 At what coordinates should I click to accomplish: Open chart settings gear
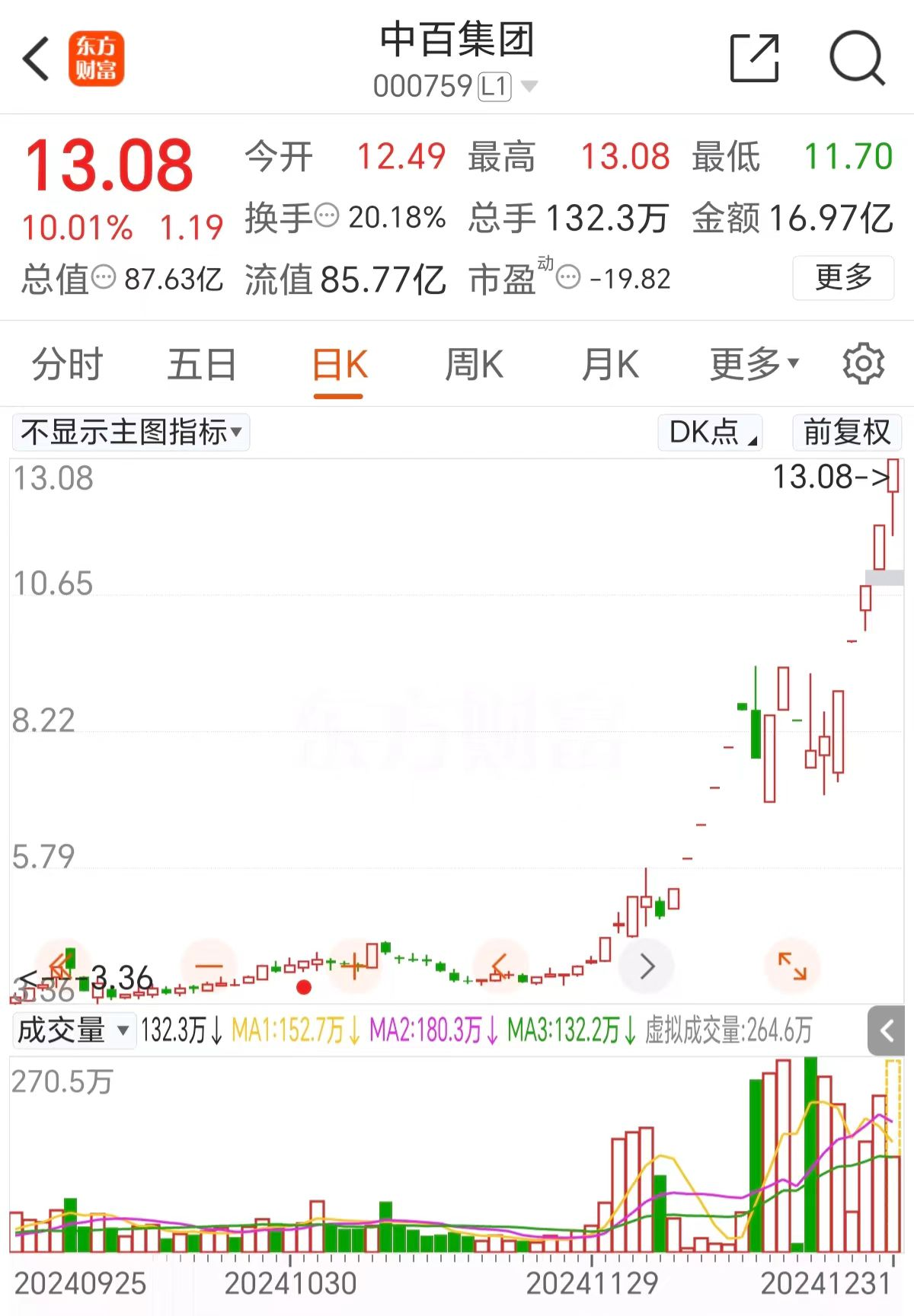pos(863,364)
